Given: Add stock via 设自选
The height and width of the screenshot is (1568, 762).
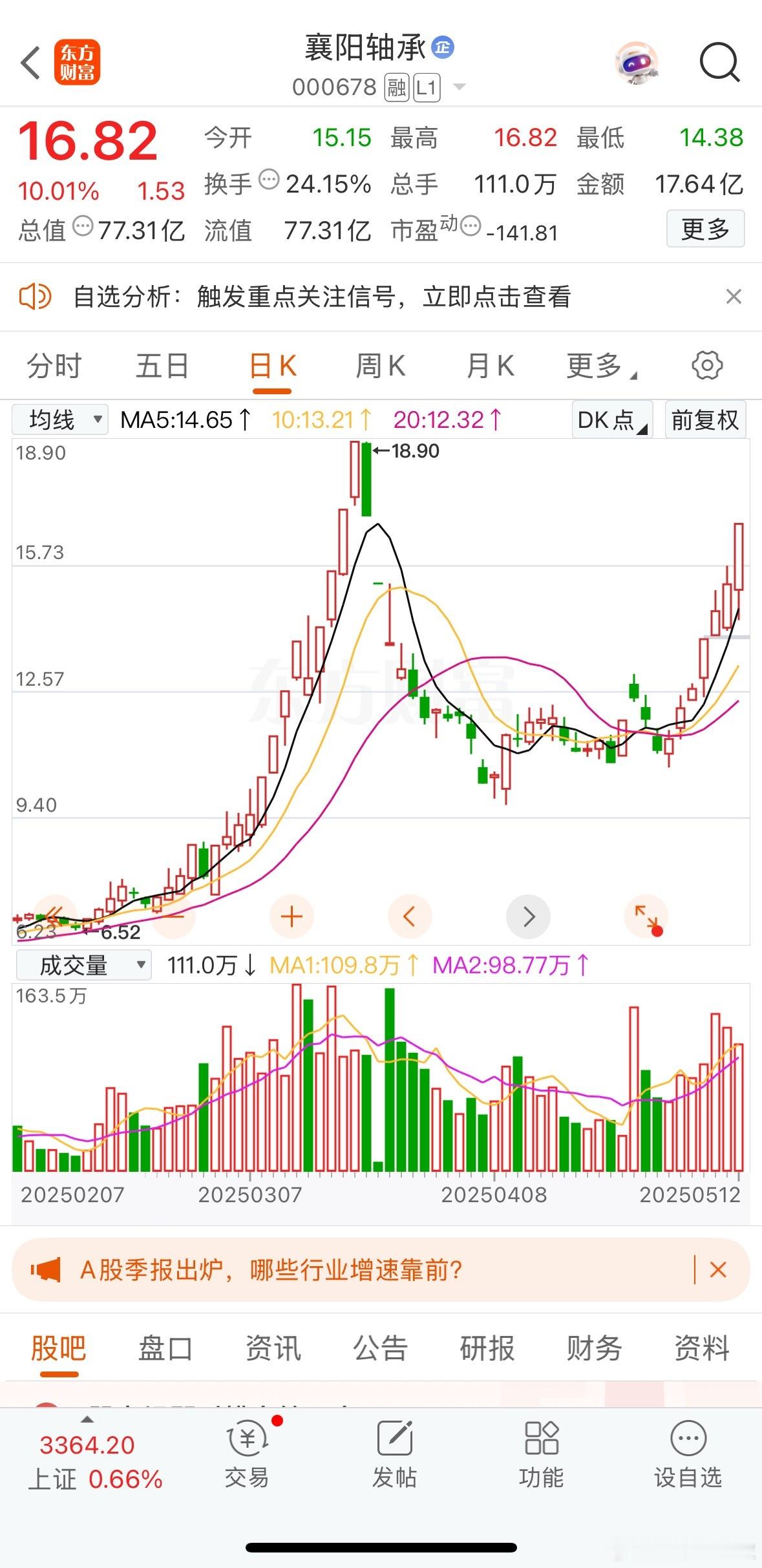Looking at the screenshot, I should (688, 1452).
